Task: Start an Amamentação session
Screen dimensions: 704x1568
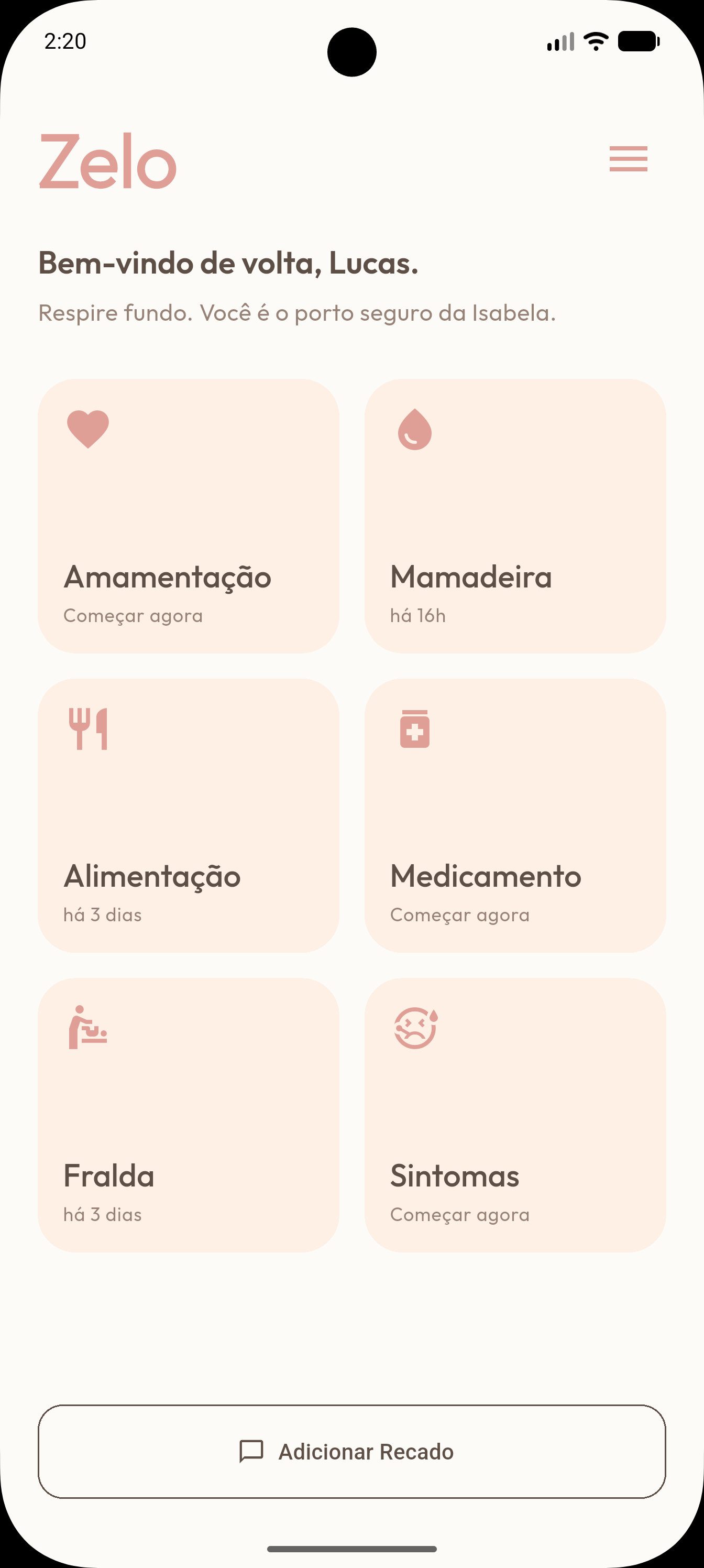Action: tap(189, 516)
